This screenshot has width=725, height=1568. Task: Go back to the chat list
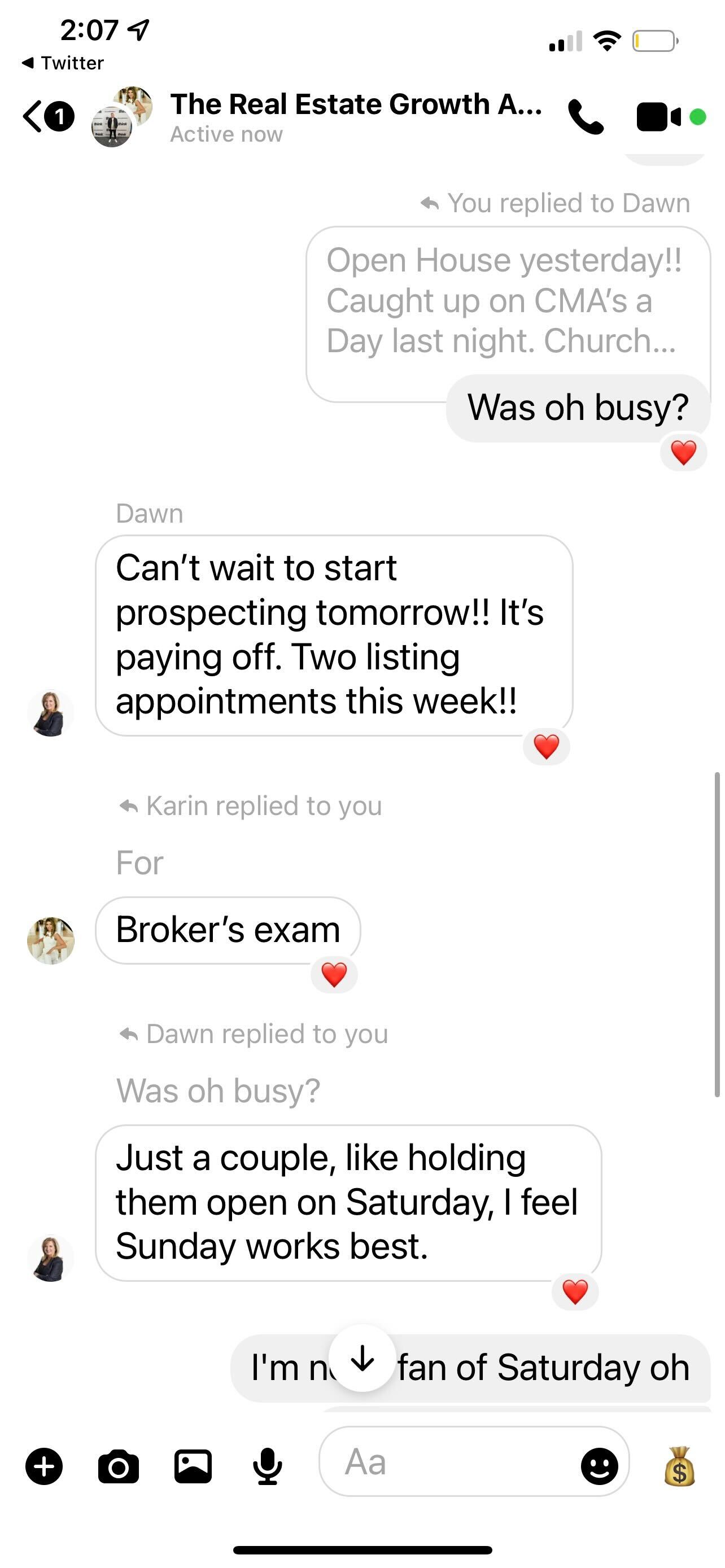[34, 116]
